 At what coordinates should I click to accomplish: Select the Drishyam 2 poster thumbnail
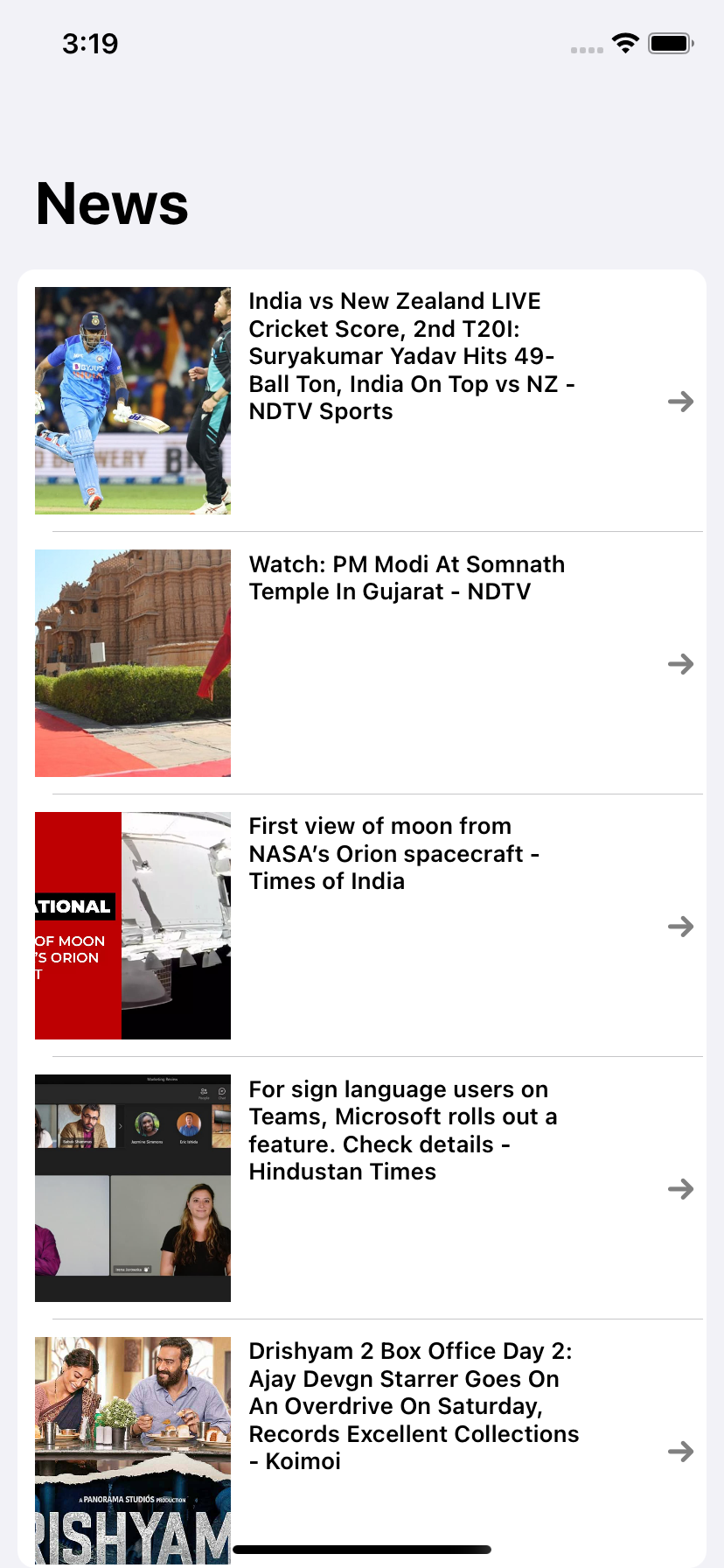coord(132,1448)
